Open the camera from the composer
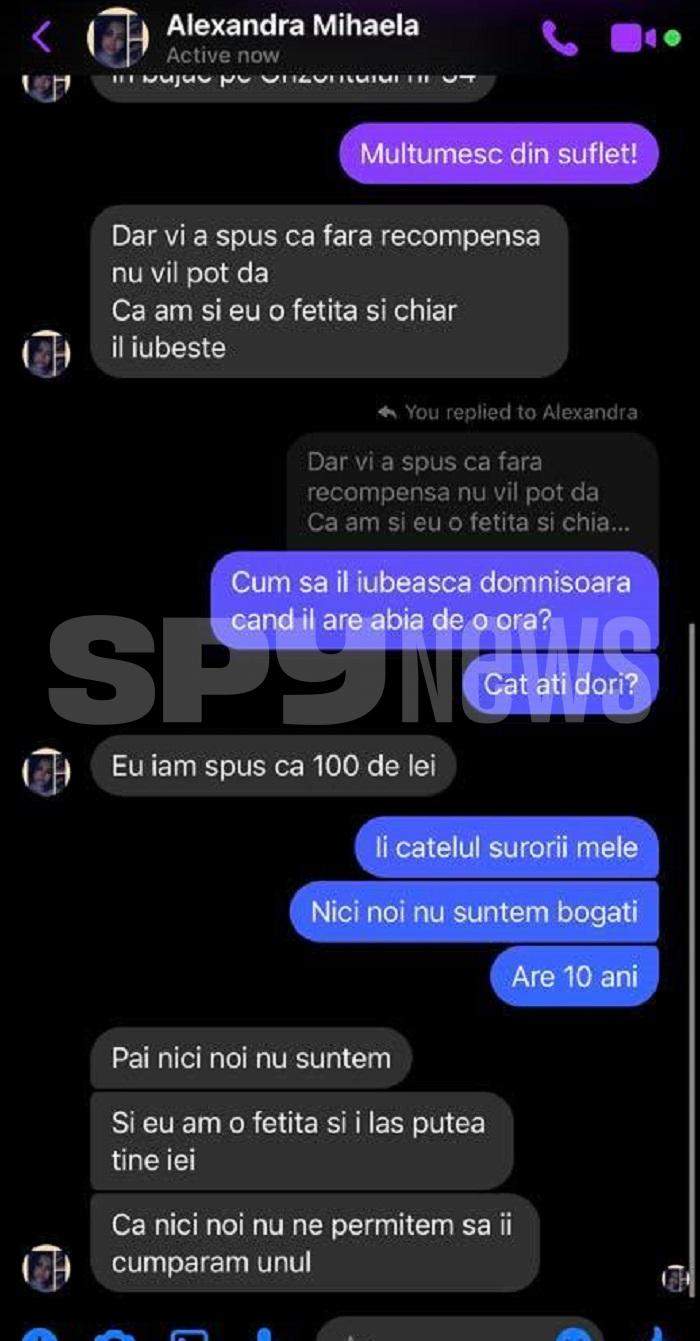 [x=111, y=1334]
